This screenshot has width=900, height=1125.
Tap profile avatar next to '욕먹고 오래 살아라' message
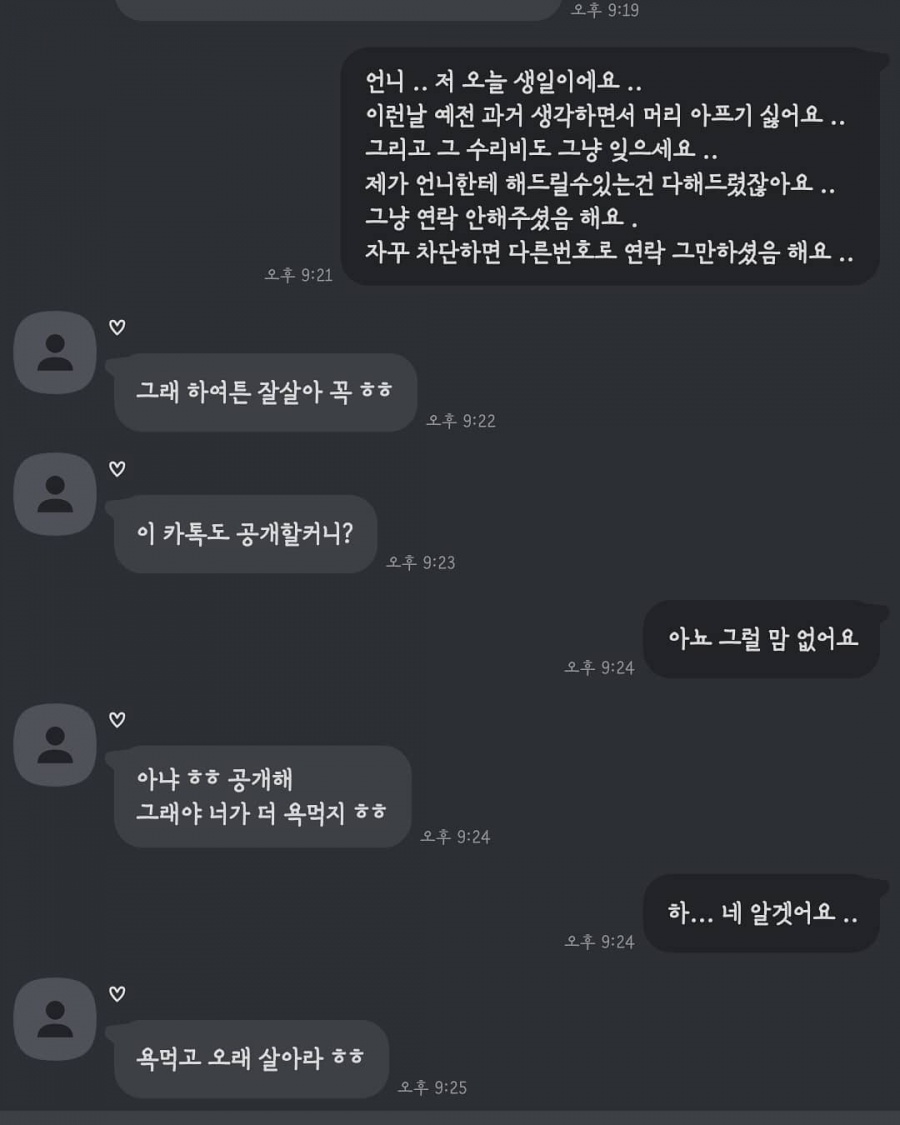pos(55,1018)
